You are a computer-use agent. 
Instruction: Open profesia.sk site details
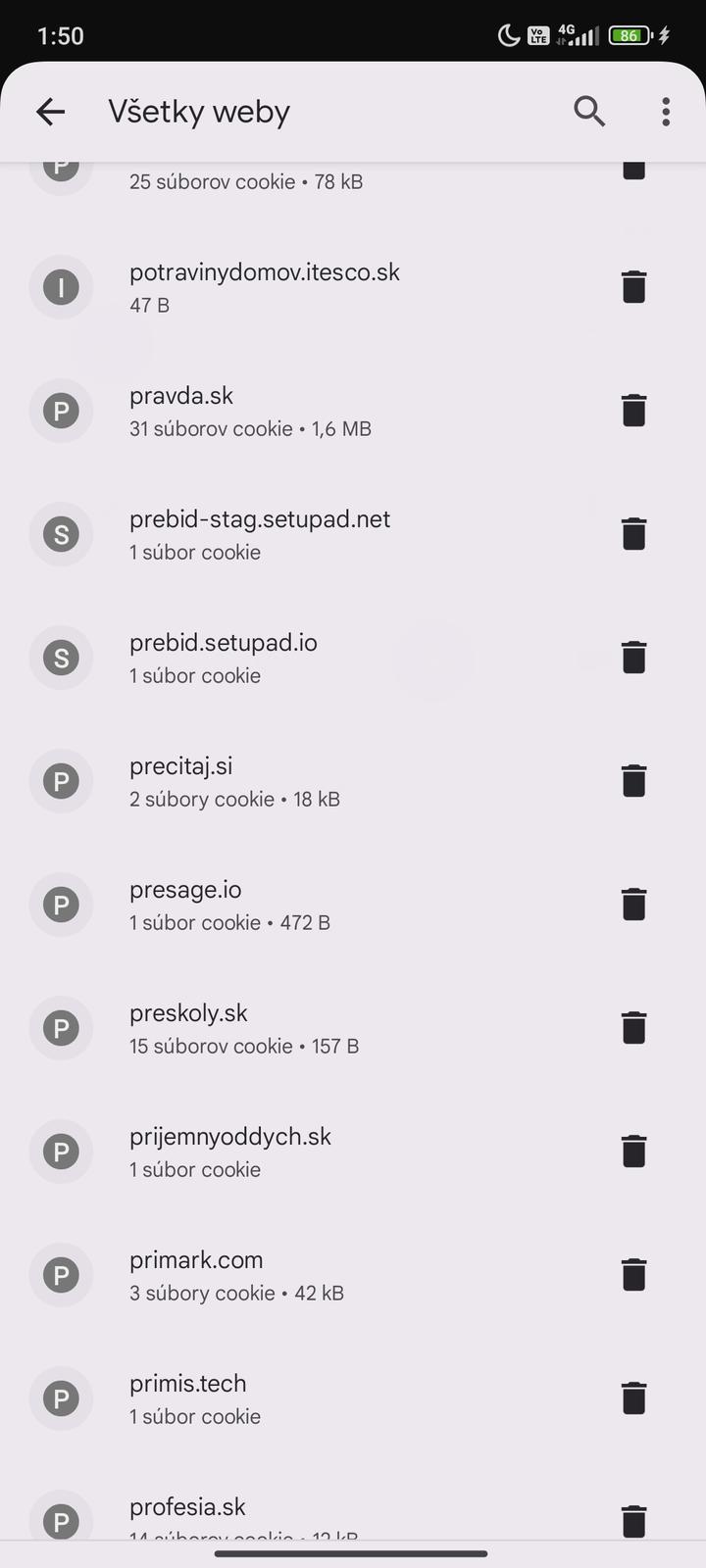(243, 1514)
